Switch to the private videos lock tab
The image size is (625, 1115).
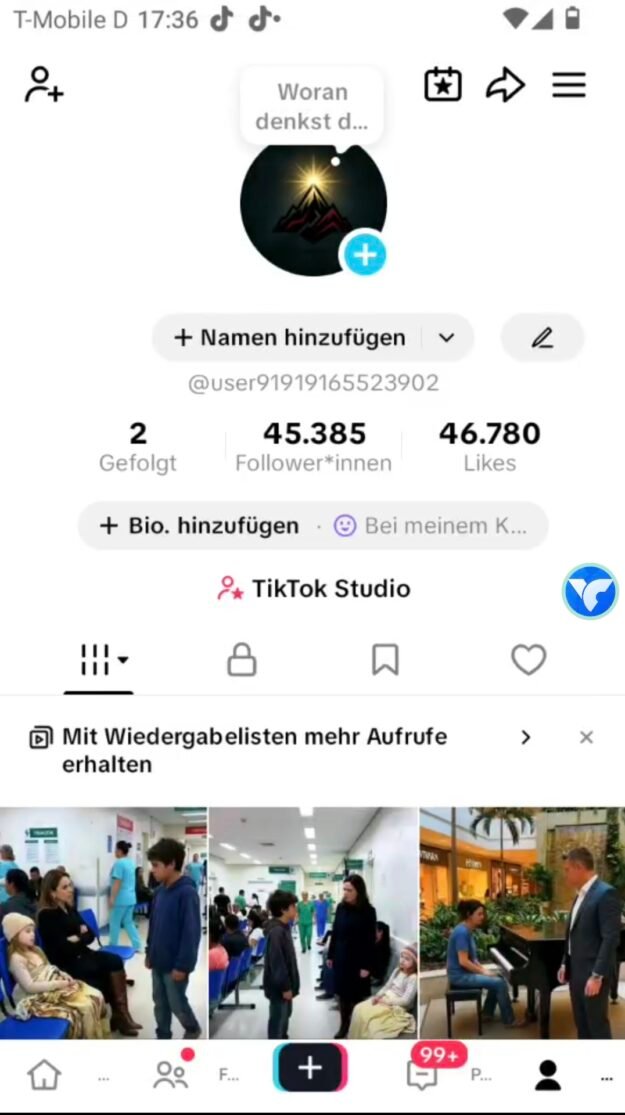coord(242,660)
